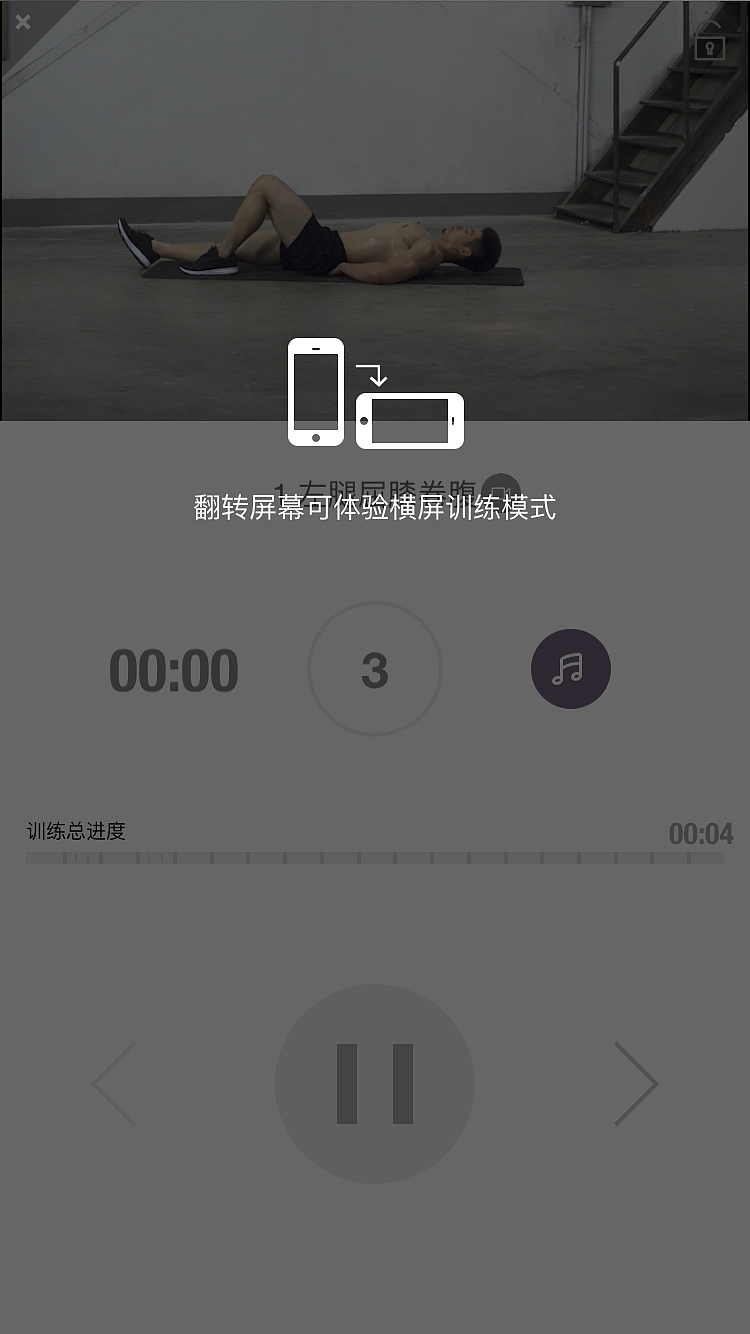Toggle screen orientation lock
Viewport: 750px width, 1334px height.
(711, 47)
